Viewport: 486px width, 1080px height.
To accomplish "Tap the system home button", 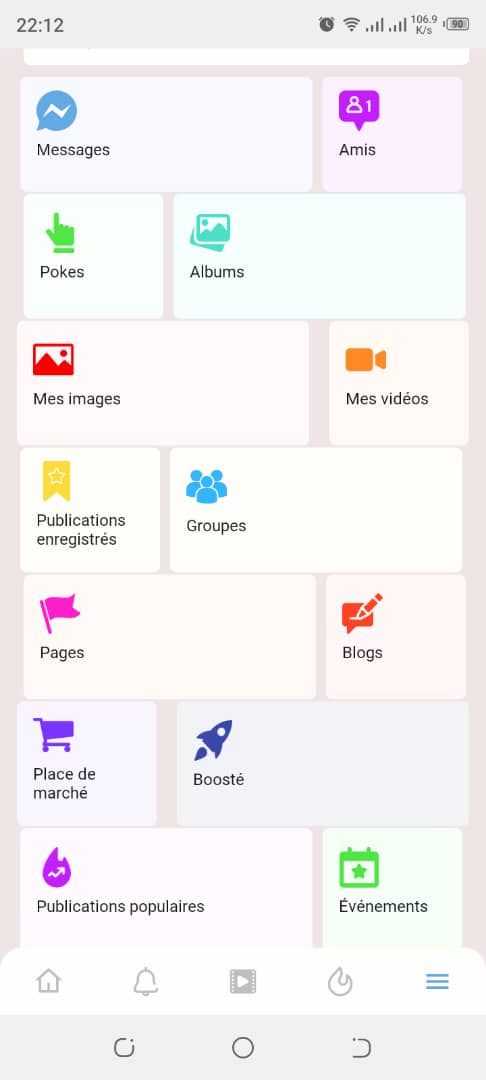I will (x=243, y=1048).
